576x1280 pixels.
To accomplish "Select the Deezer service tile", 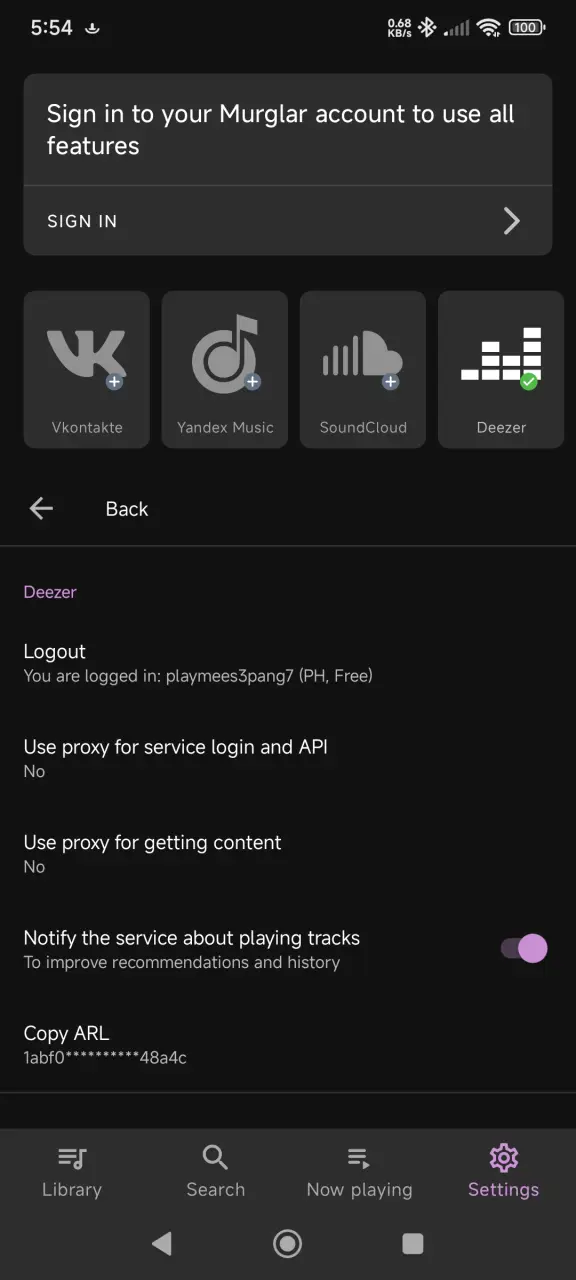I will point(501,369).
